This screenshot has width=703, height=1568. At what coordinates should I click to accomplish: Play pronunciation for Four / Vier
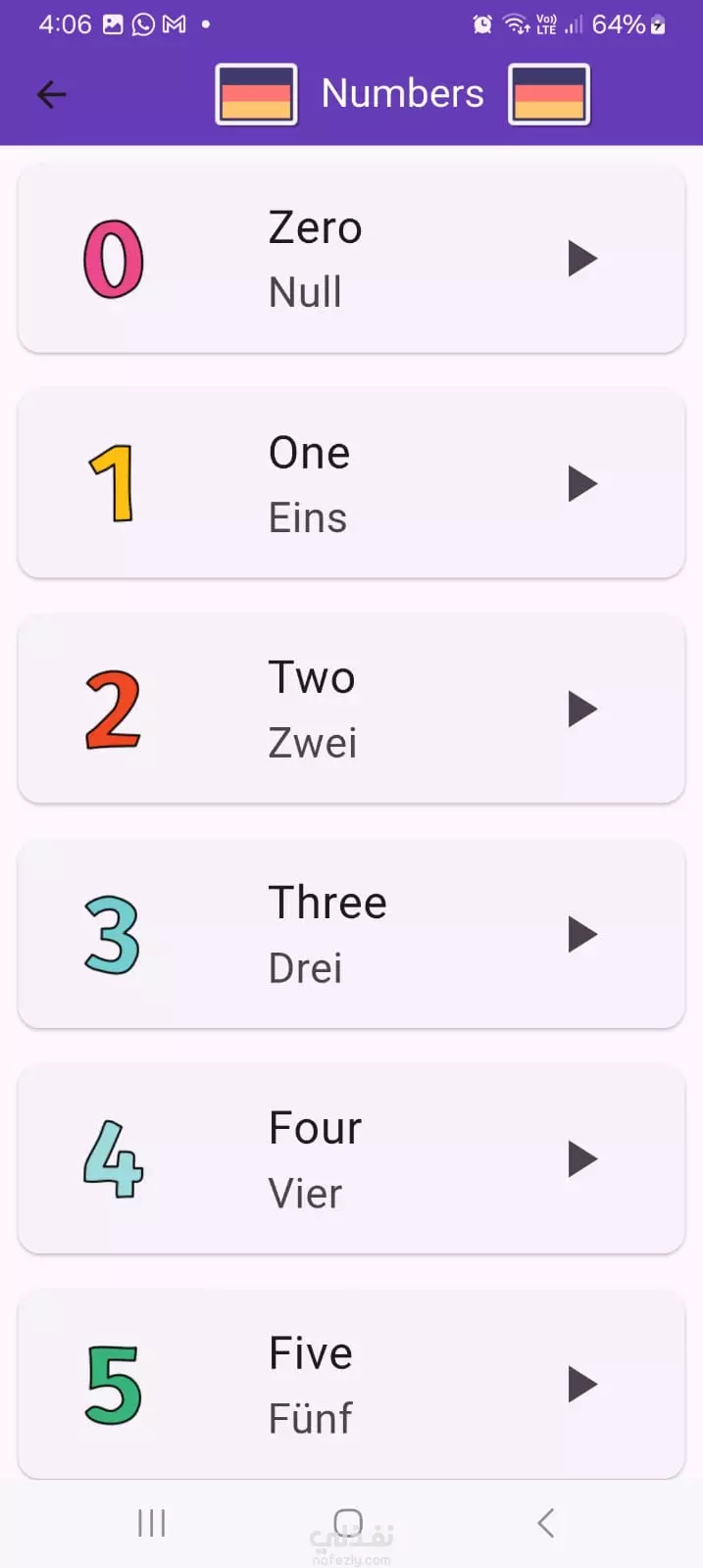coord(582,1159)
